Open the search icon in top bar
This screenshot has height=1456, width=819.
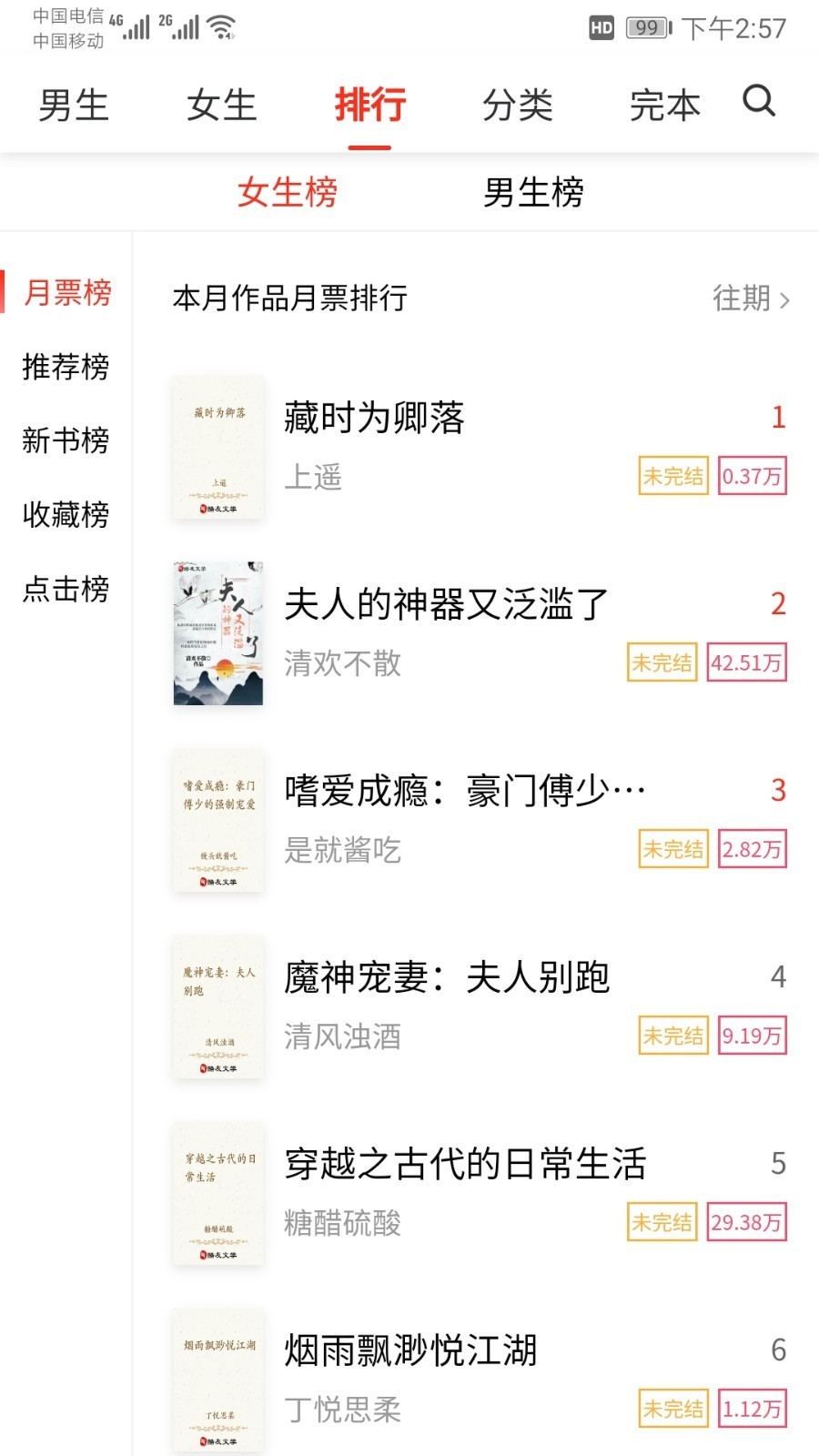(x=758, y=104)
